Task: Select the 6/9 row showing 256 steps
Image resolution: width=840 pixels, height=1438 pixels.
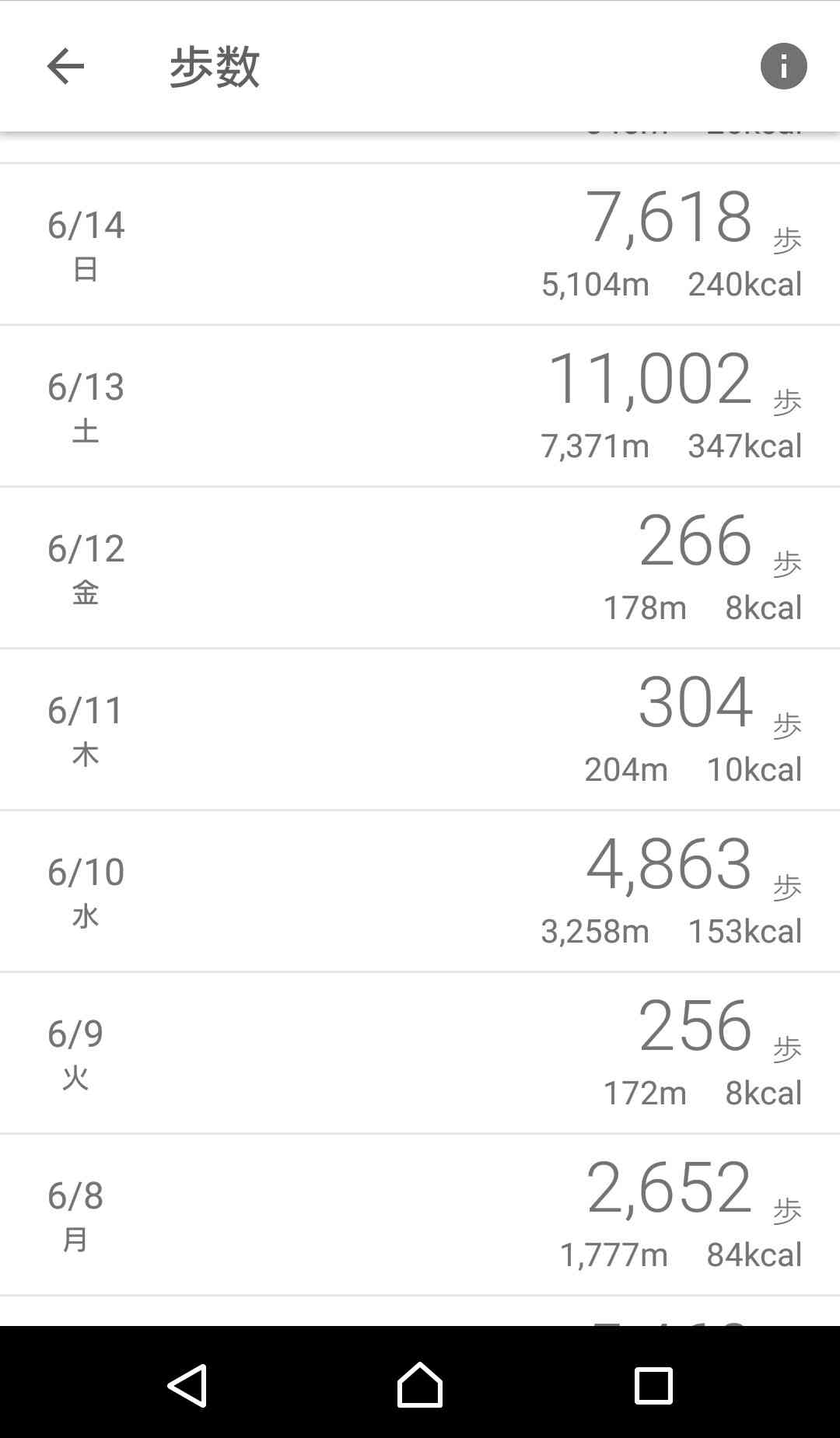Action: click(420, 1053)
